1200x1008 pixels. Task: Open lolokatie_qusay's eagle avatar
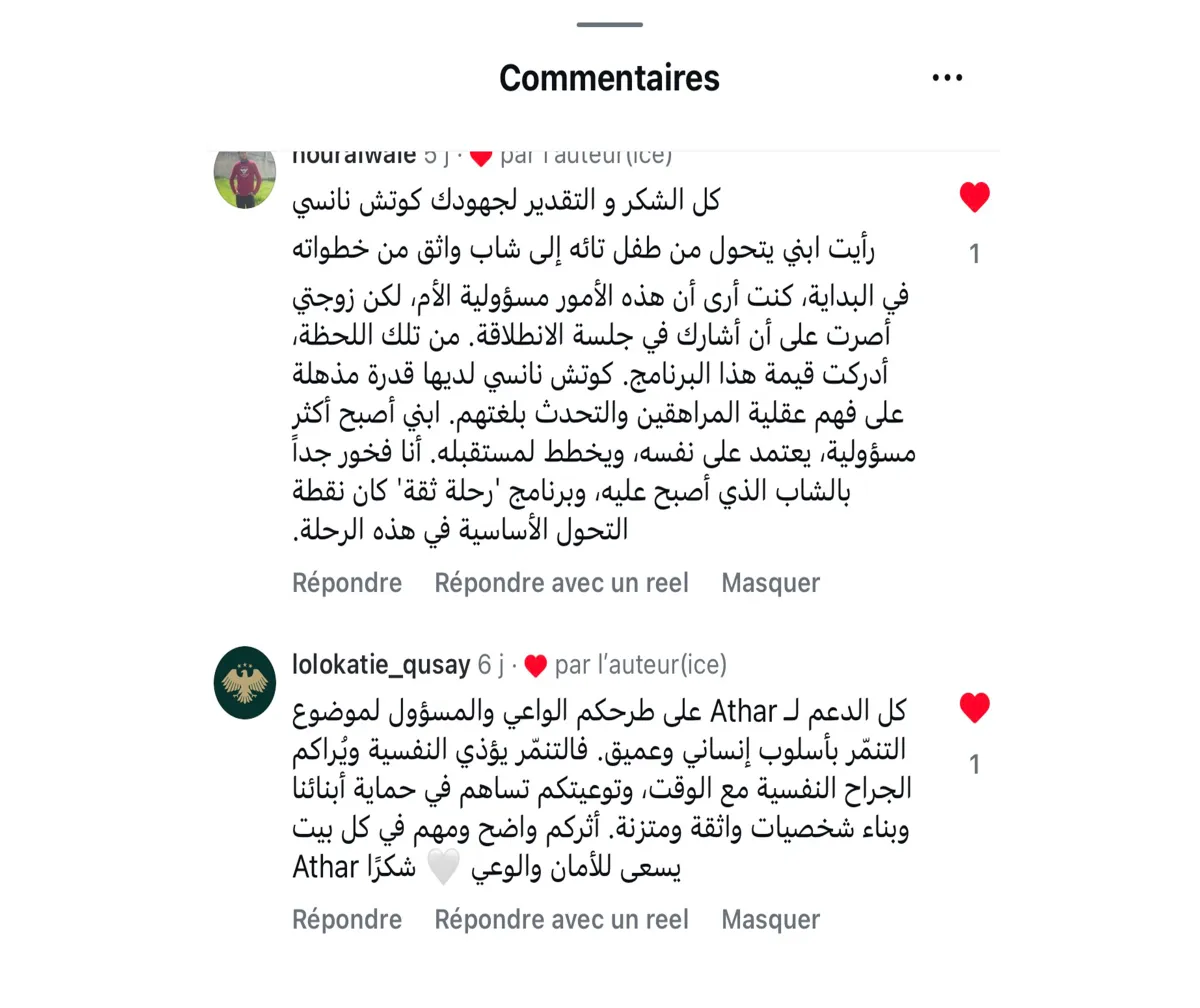coord(245,683)
